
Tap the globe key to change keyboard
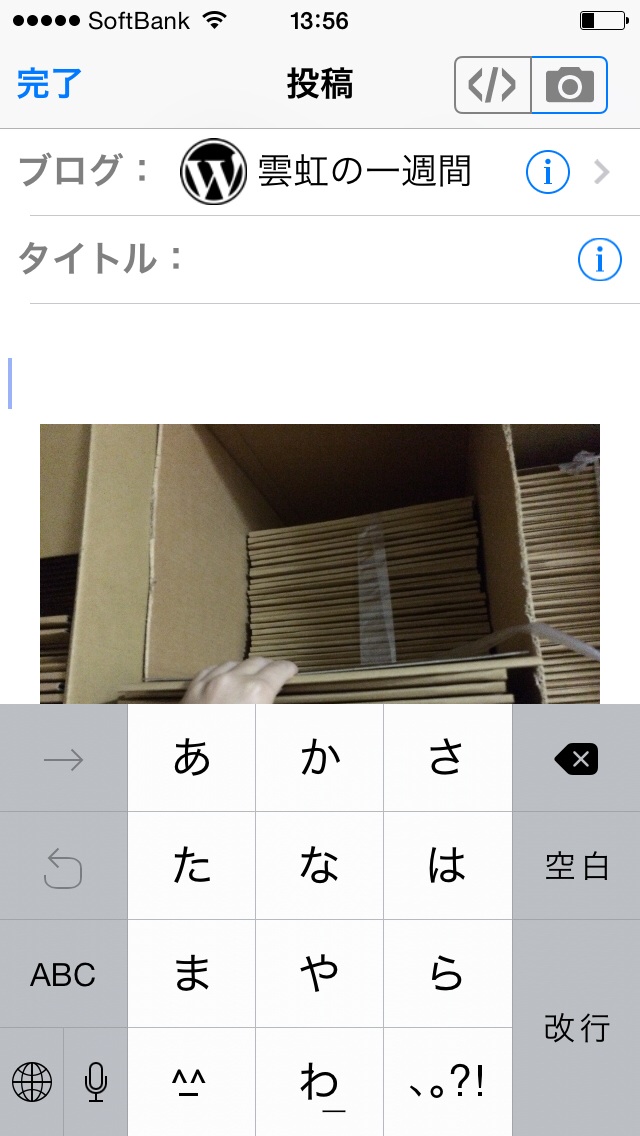tap(32, 1082)
